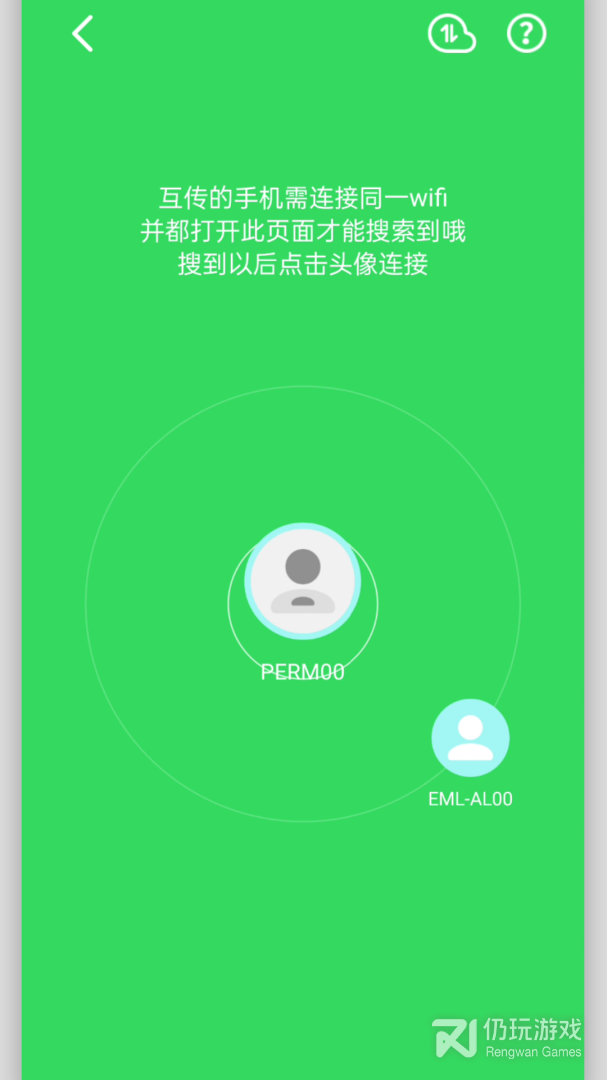Tap your own PERM00 avatar
607x1080 pixels.
tap(303, 580)
